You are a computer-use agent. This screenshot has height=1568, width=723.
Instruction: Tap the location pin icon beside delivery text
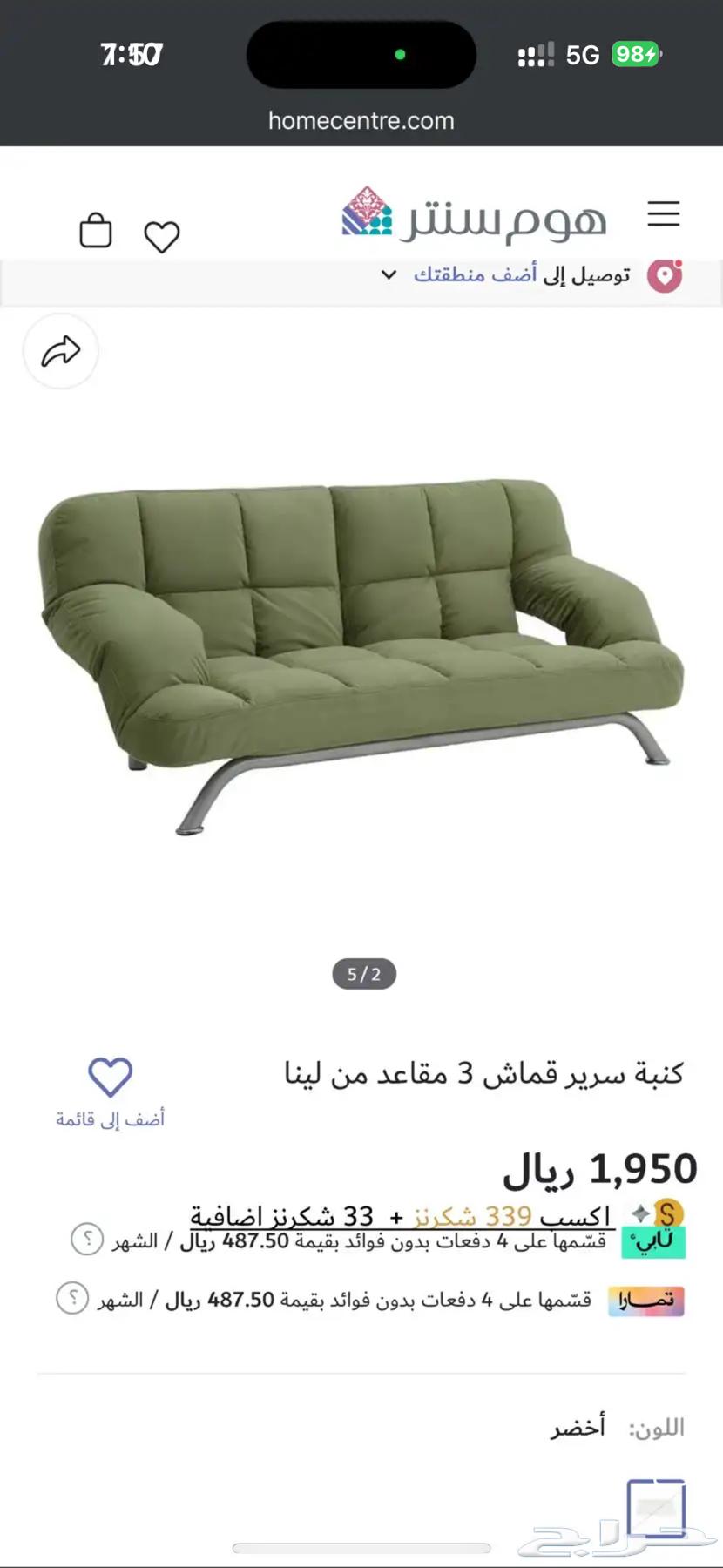664,274
